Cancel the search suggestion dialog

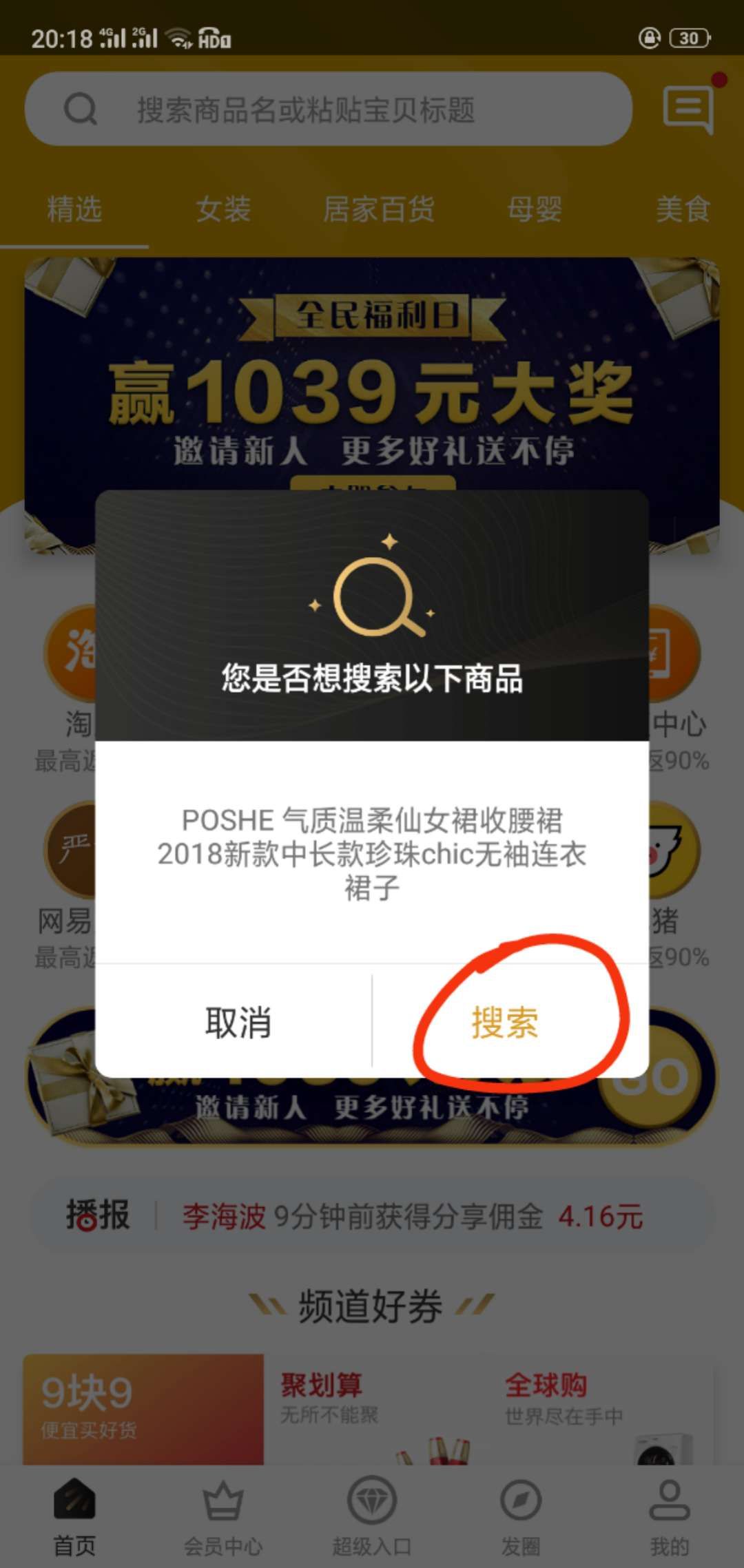238,1021
